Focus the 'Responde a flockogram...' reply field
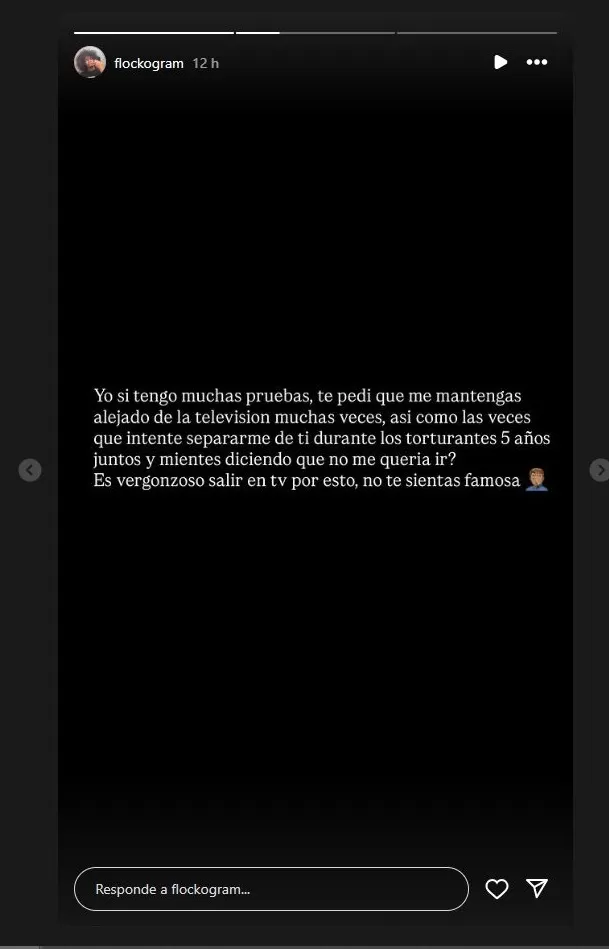Image resolution: width=609 pixels, height=949 pixels. (271, 889)
